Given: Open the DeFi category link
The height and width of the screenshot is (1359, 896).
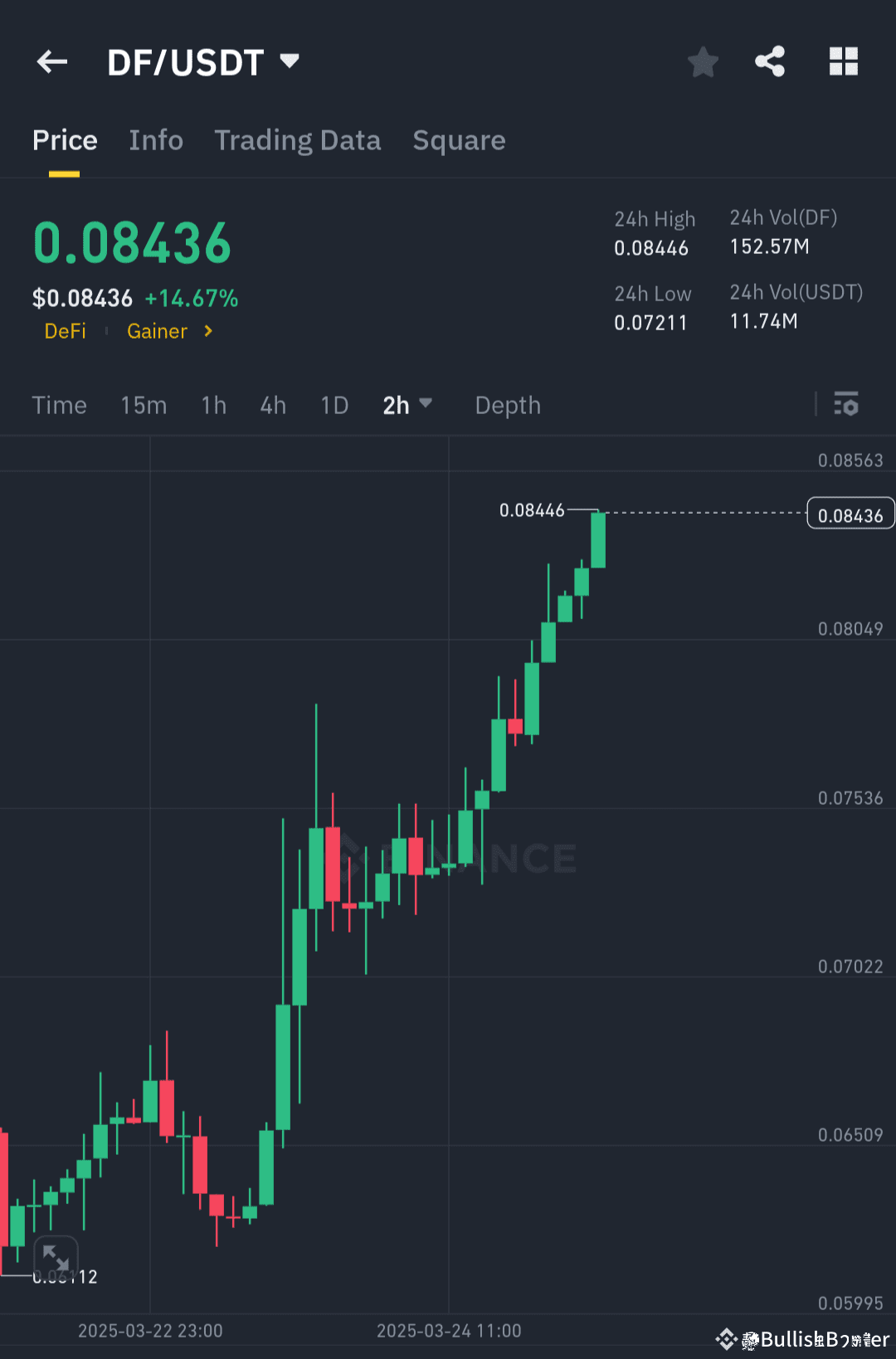Looking at the screenshot, I should [x=66, y=331].
